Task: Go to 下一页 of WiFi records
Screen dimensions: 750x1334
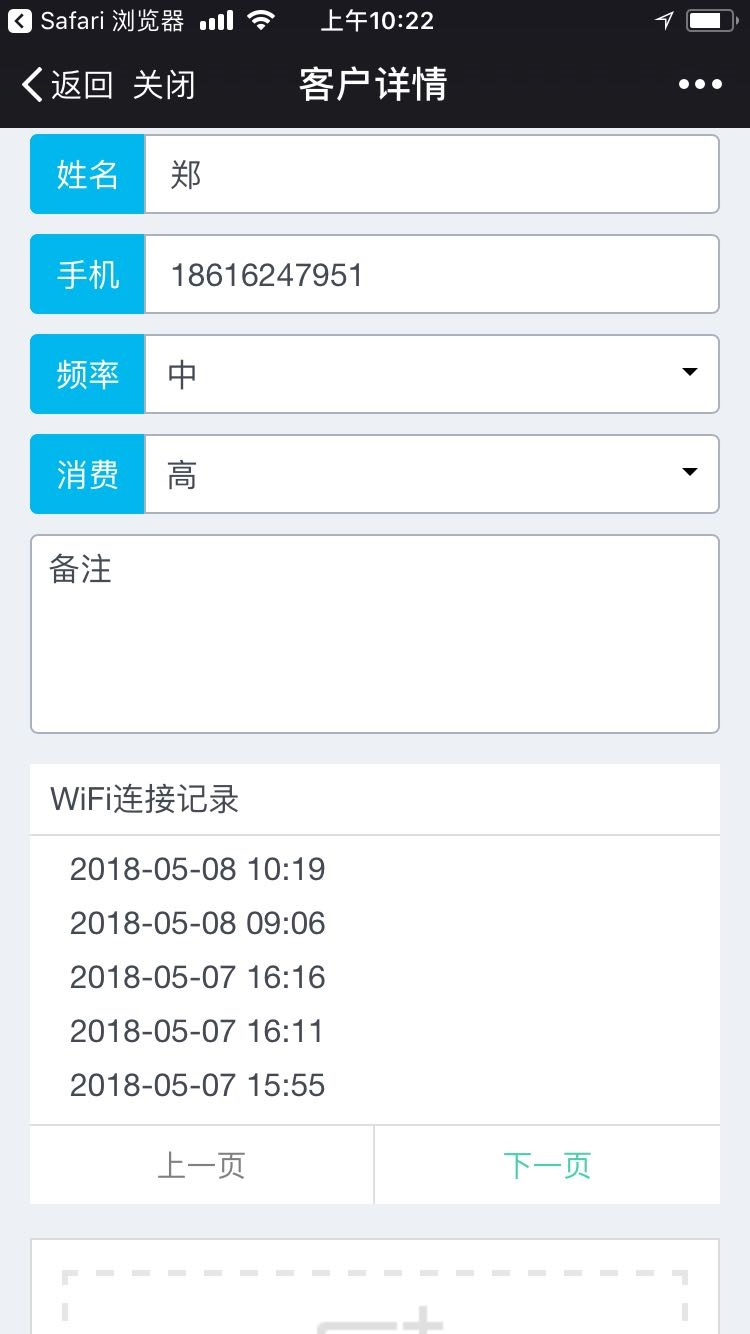Action: [547, 1165]
